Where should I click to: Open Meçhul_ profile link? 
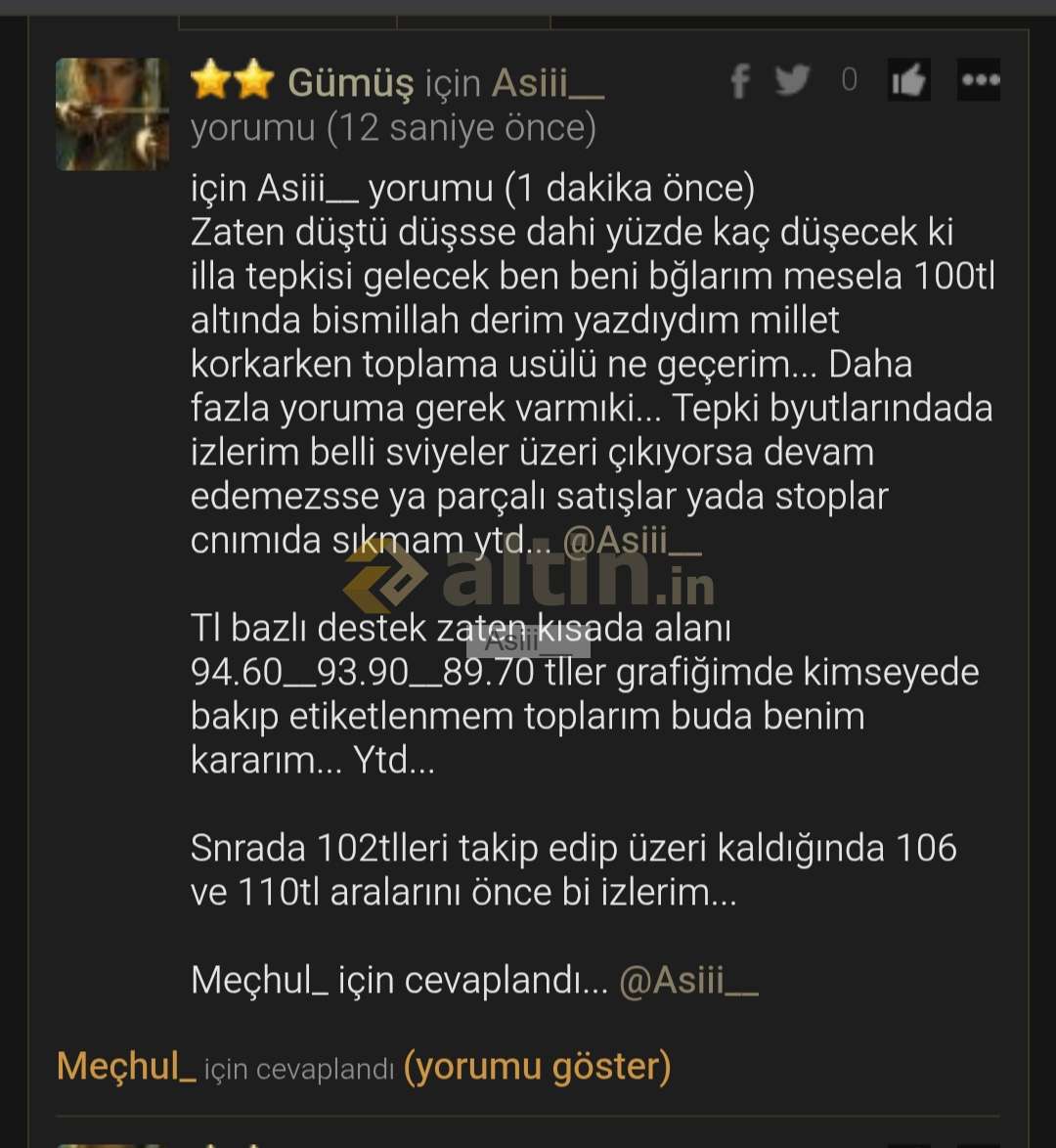[127, 1066]
